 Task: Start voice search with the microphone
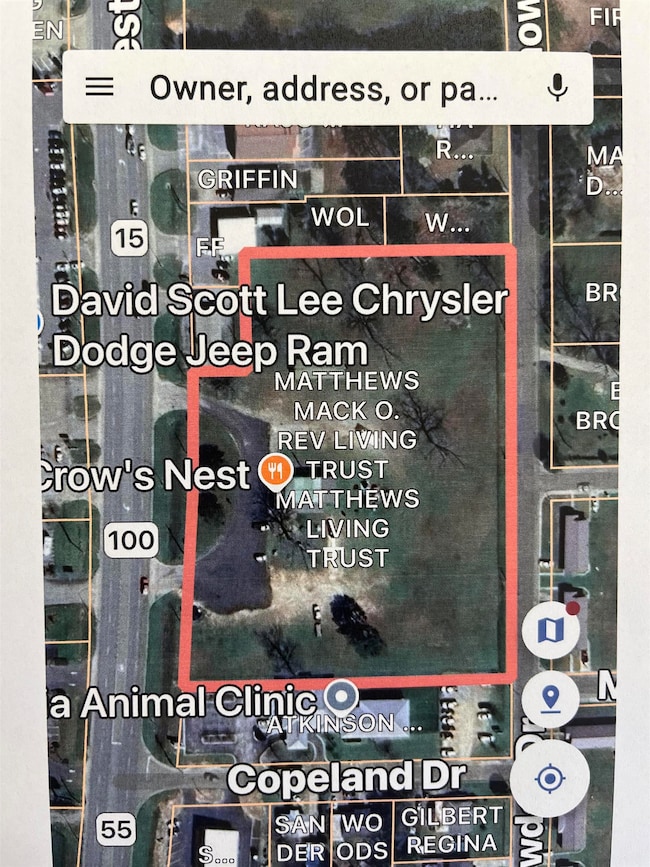click(x=558, y=87)
